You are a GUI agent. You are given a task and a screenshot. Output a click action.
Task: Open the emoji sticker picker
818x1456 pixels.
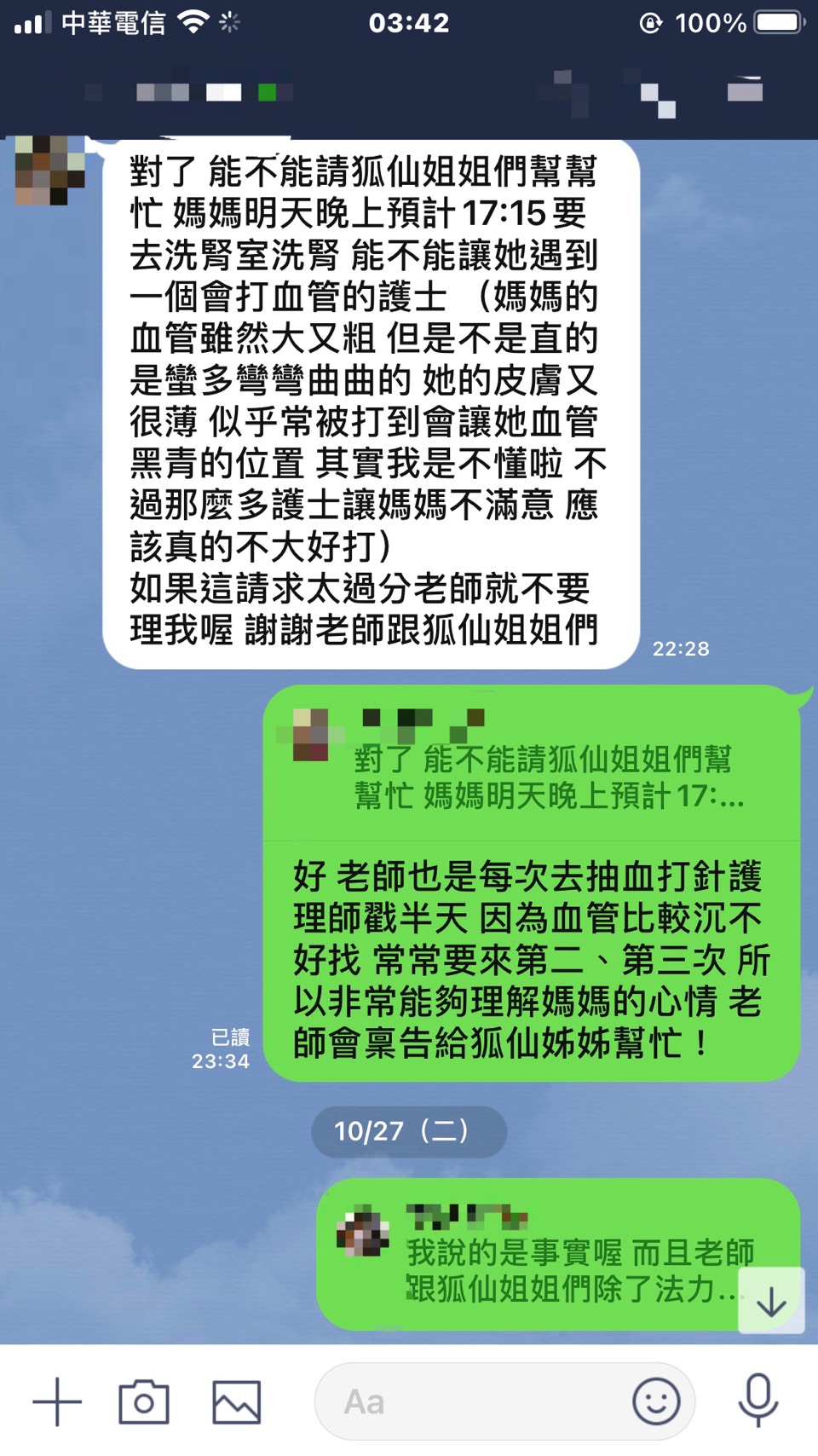click(x=656, y=1401)
